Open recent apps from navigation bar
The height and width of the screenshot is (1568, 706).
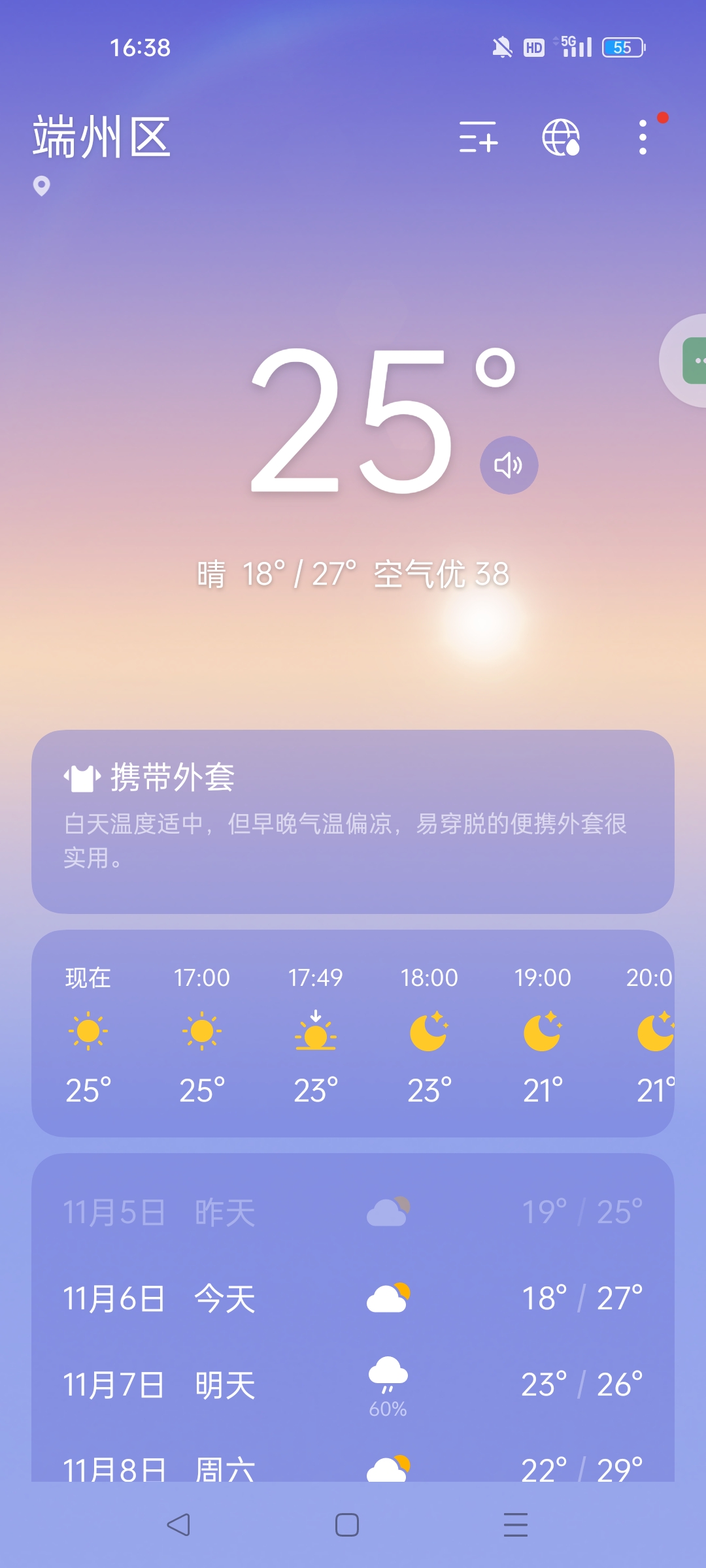point(515,1525)
